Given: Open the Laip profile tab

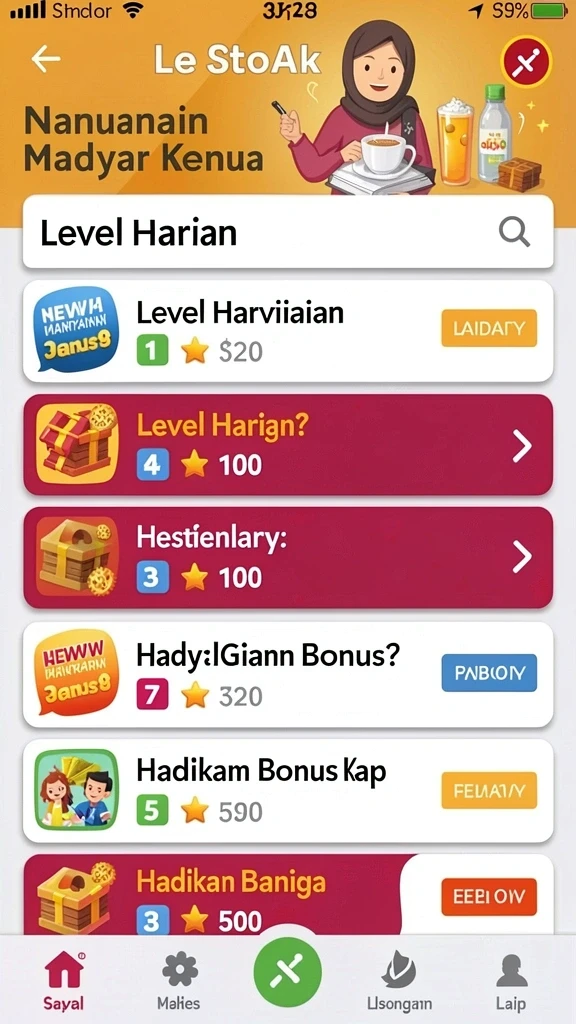Looking at the screenshot, I should pyautogui.click(x=511, y=981).
